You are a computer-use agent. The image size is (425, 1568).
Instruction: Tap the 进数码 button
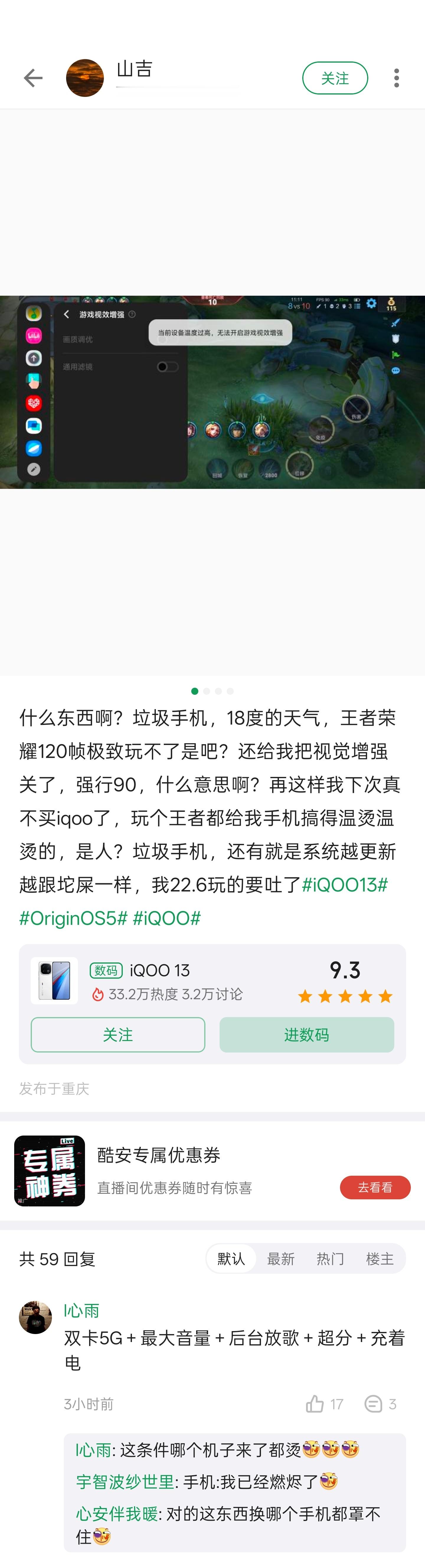click(306, 1034)
